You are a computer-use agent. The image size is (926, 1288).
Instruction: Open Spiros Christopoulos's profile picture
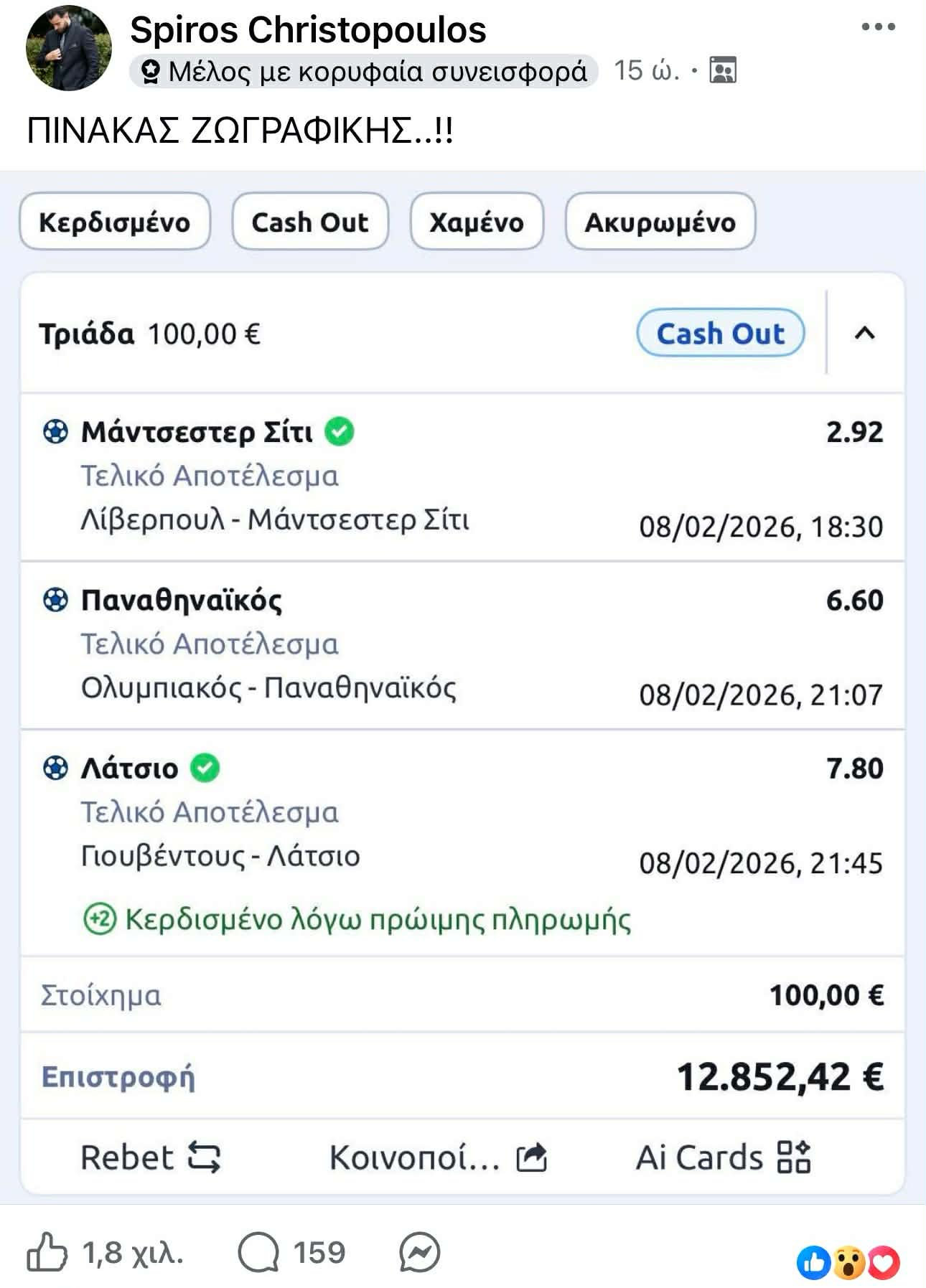point(69,48)
